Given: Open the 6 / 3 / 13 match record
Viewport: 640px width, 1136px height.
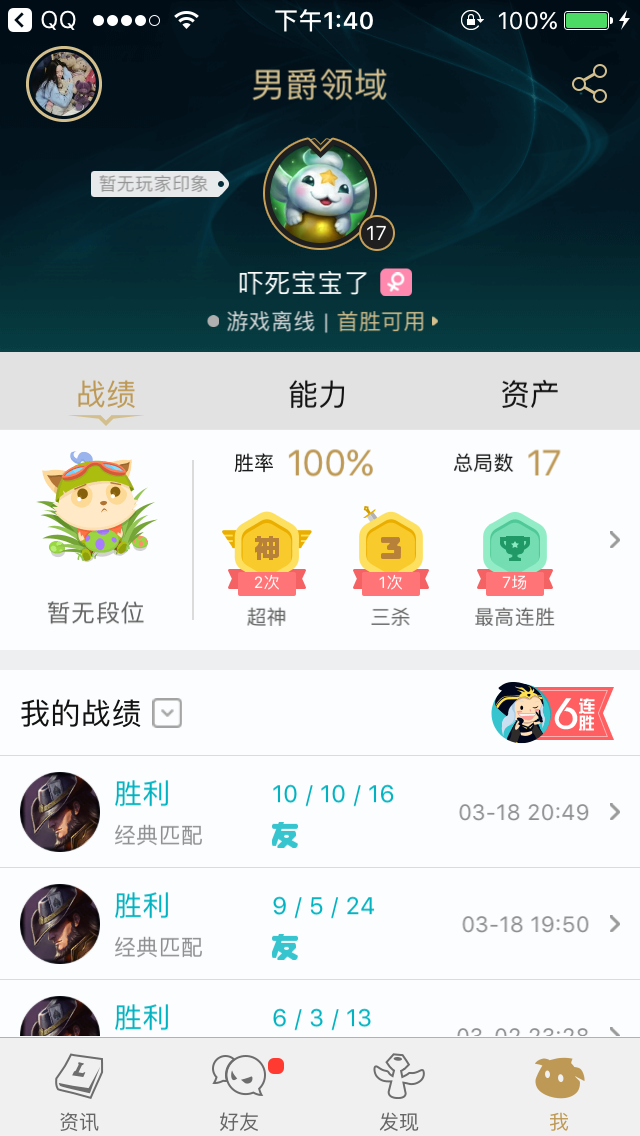Looking at the screenshot, I should [x=320, y=1009].
